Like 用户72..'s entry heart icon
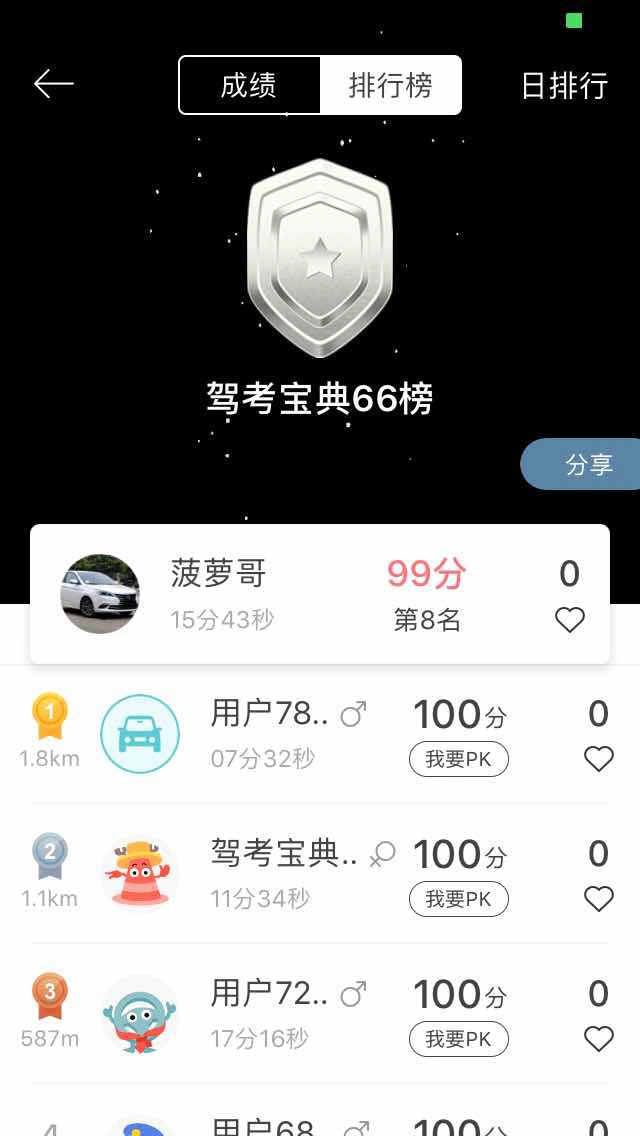This screenshot has height=1136, width=640. [598, 1040]
